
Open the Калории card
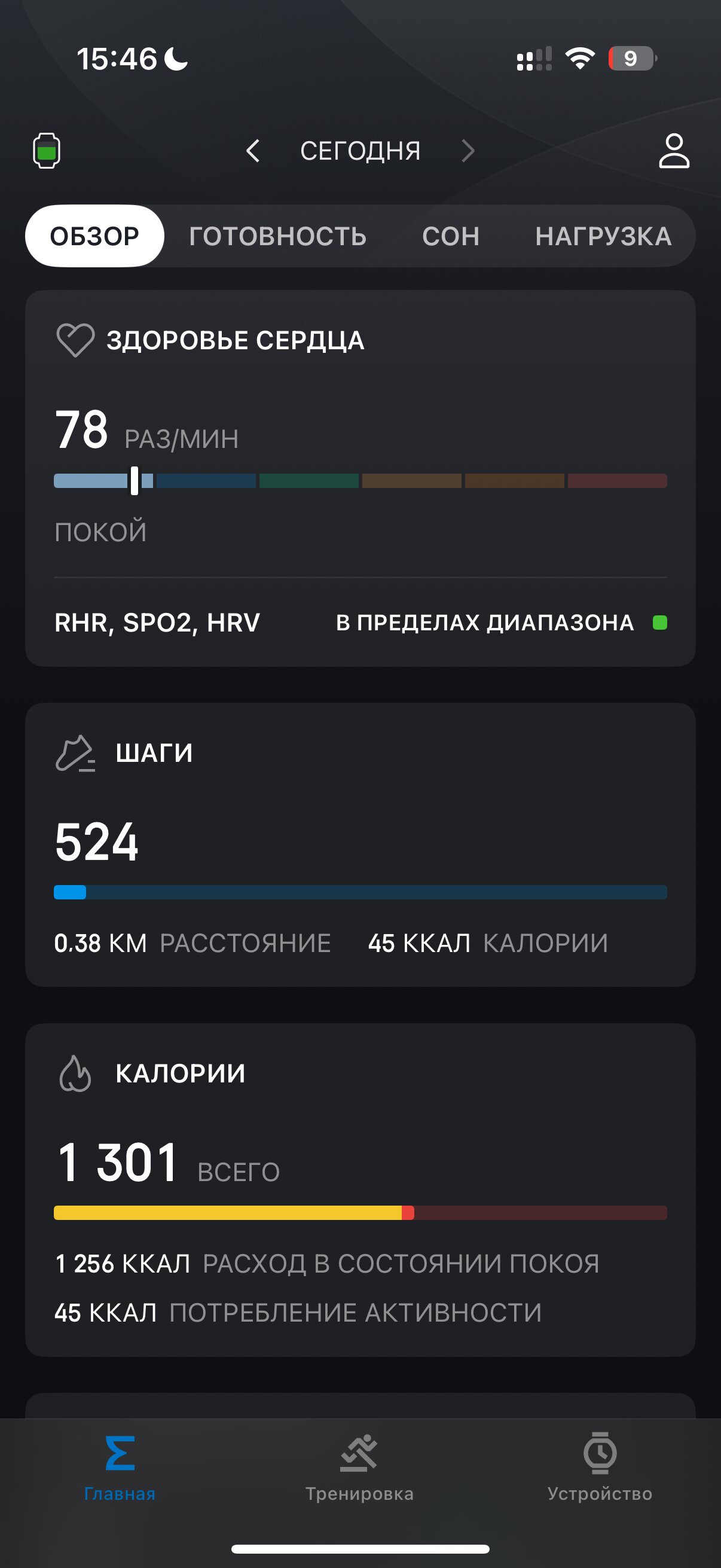[360, 1190]
